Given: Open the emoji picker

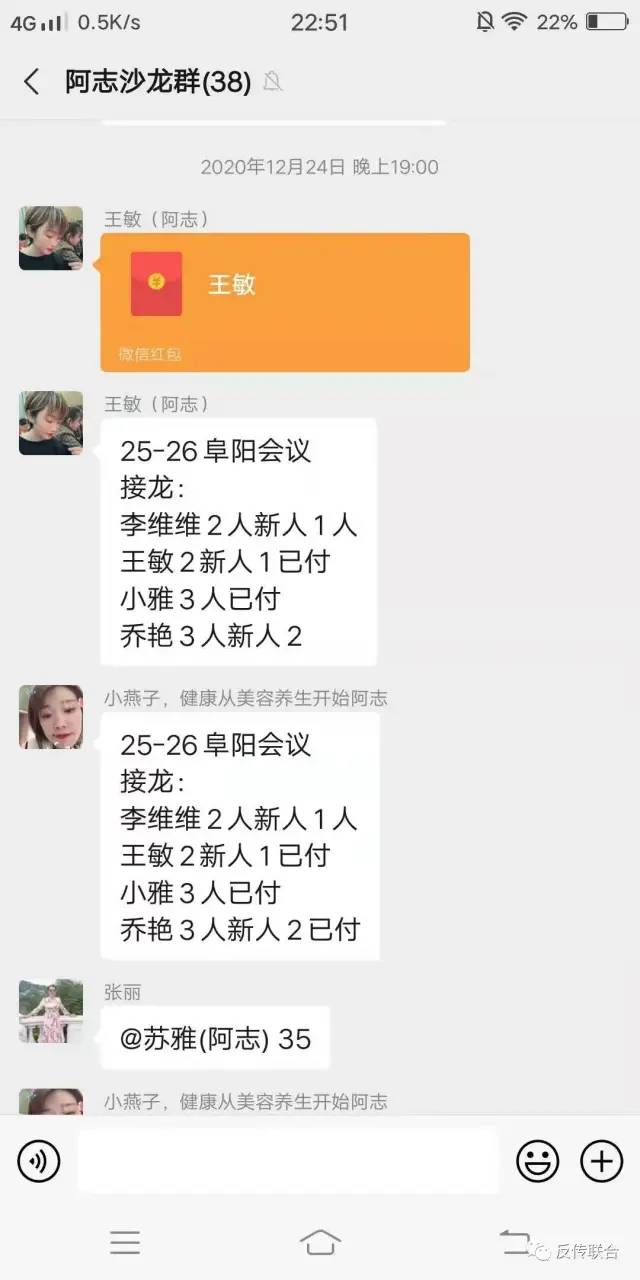Looking at the screenshot, I should pyautogui.click(x=537, y=1161).
